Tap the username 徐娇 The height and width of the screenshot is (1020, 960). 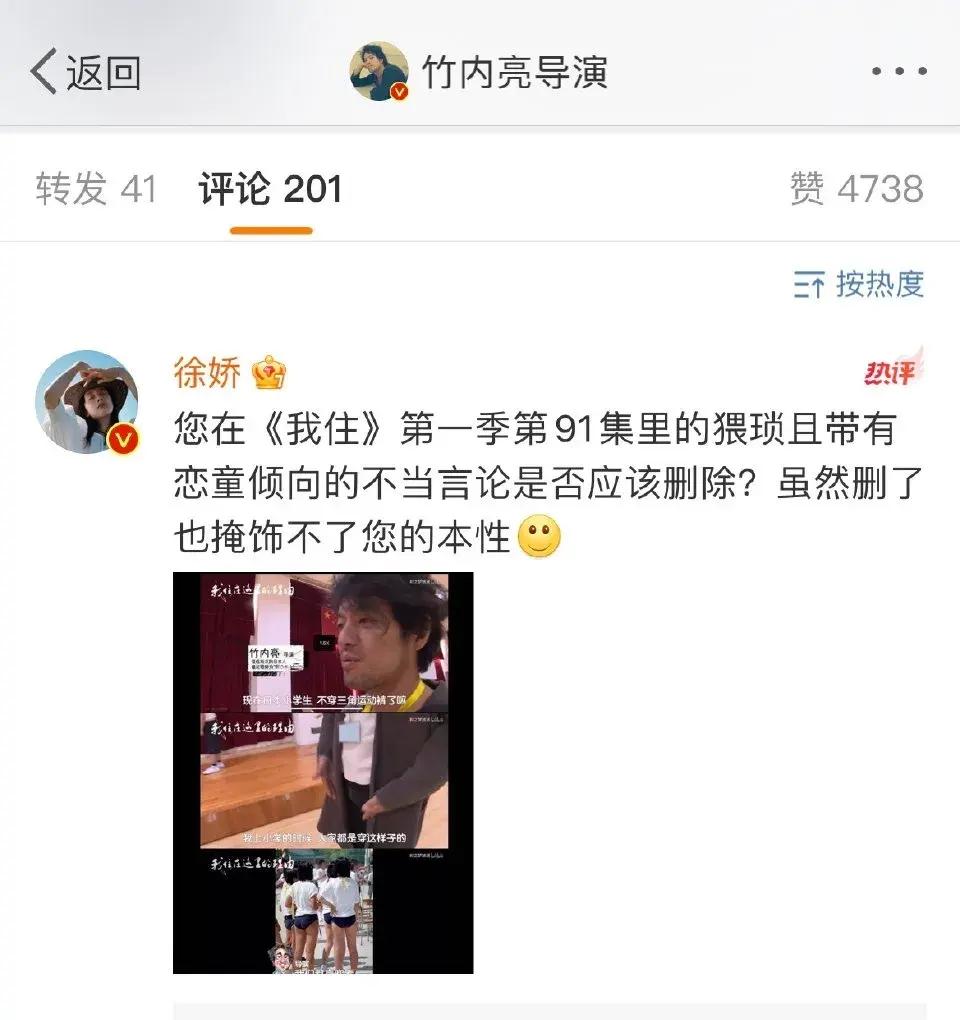(x=208, y=373)
